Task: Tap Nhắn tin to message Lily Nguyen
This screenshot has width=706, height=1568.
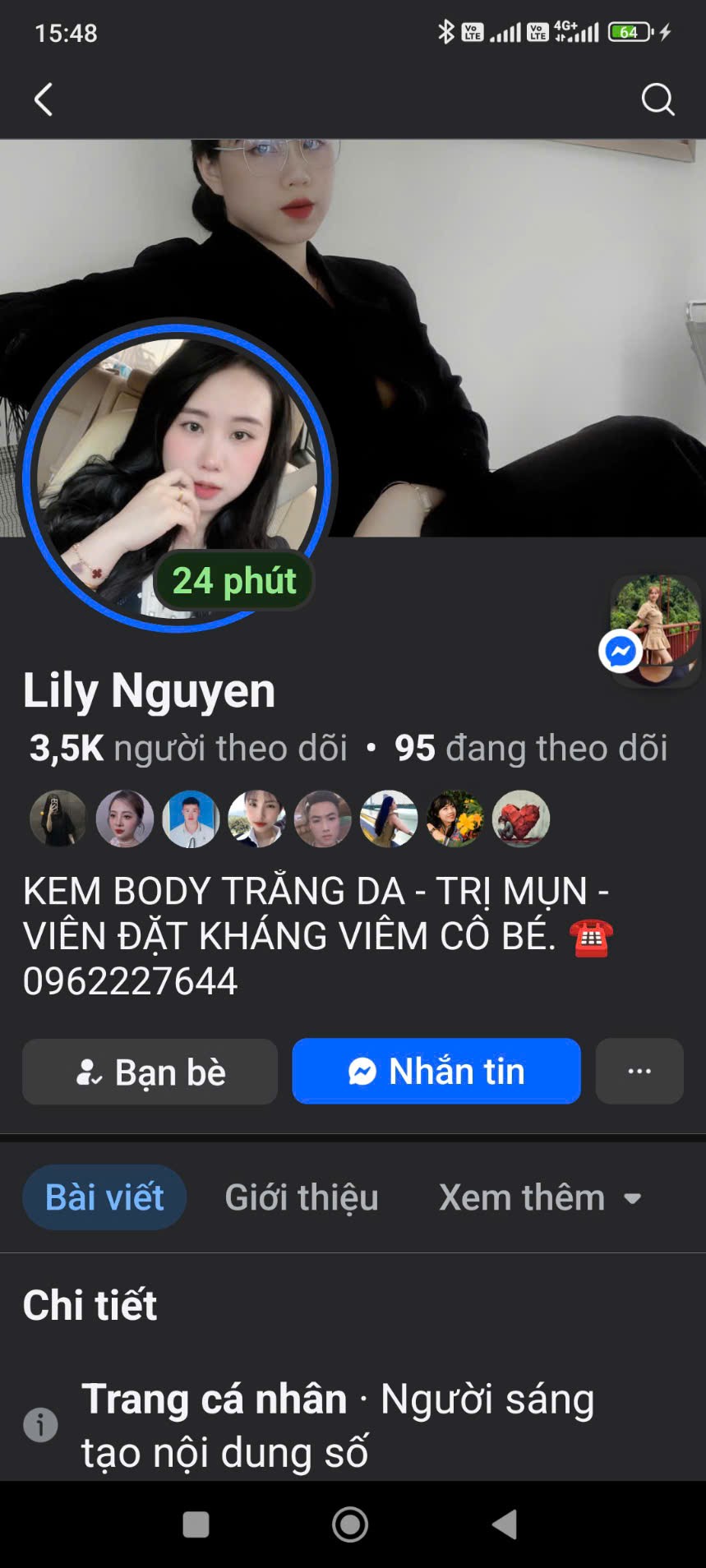Action: click(436, 1071)
